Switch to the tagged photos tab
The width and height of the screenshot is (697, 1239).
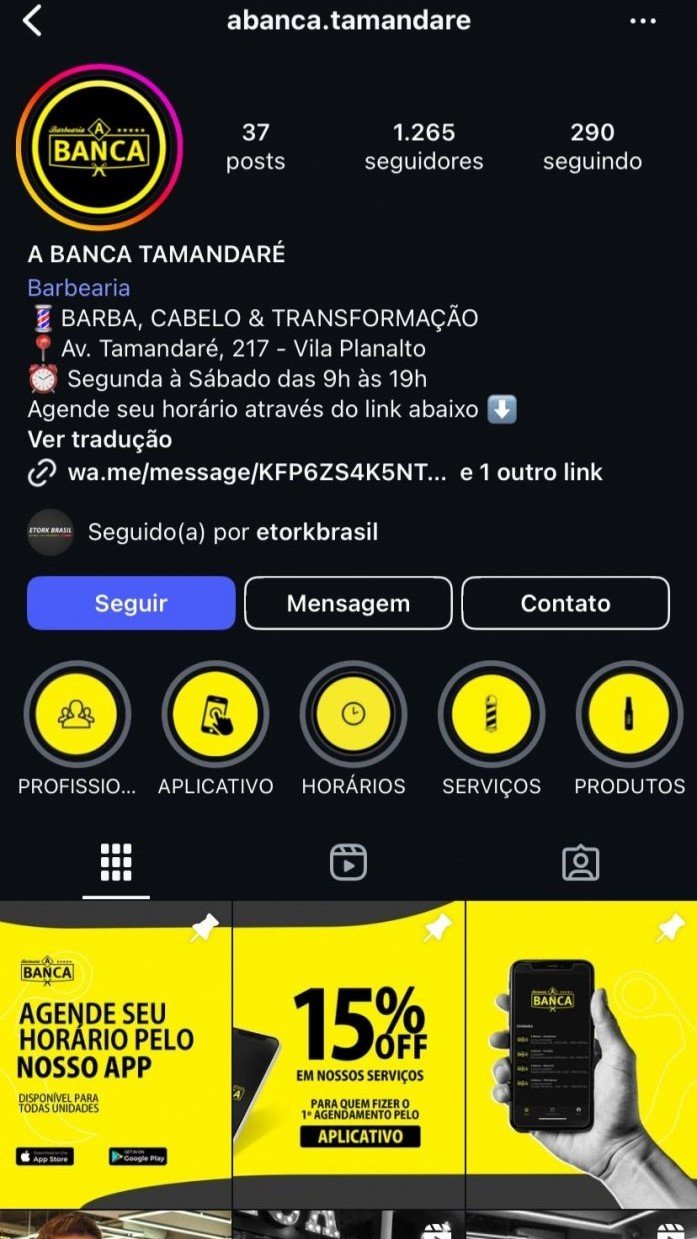pos(580,862)
